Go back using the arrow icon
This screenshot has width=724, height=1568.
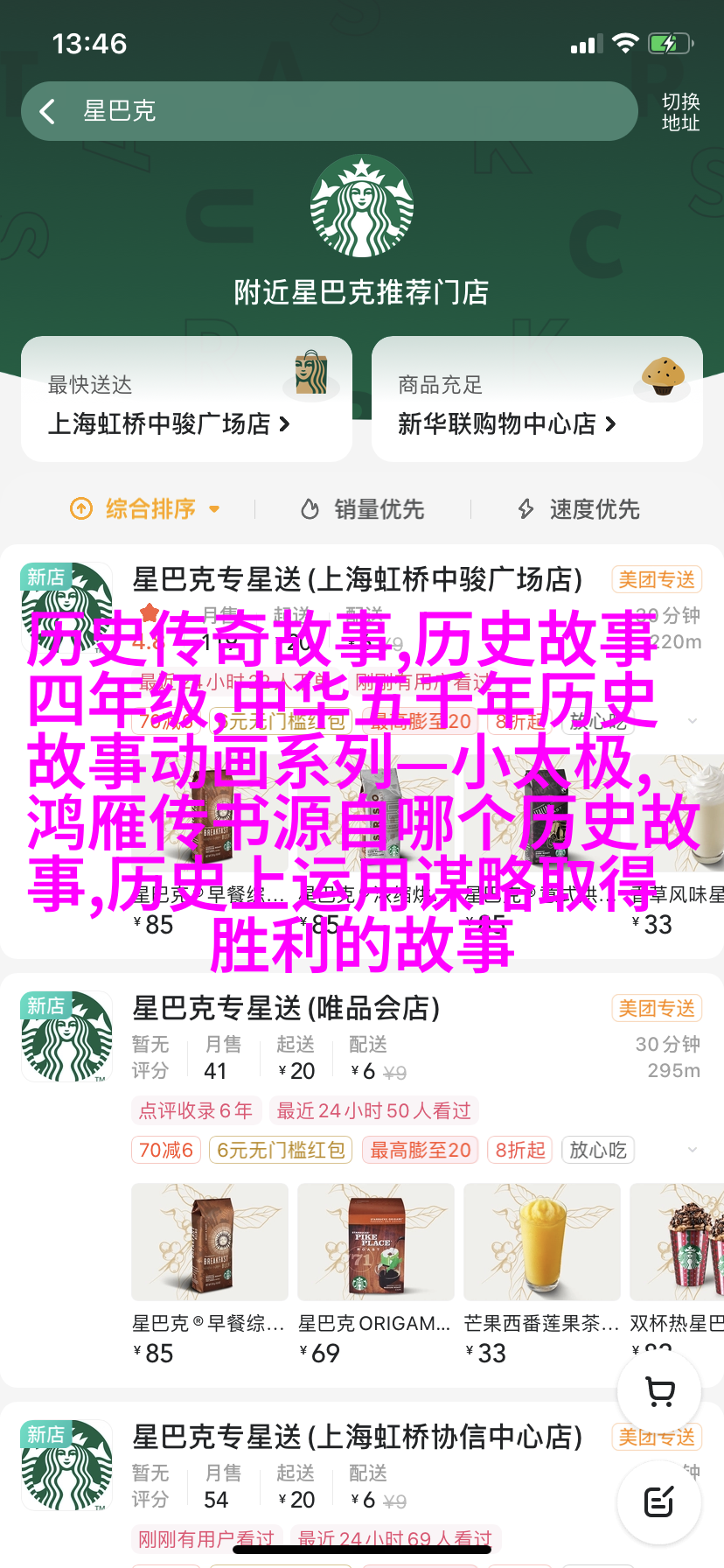[x=47, y=111]
